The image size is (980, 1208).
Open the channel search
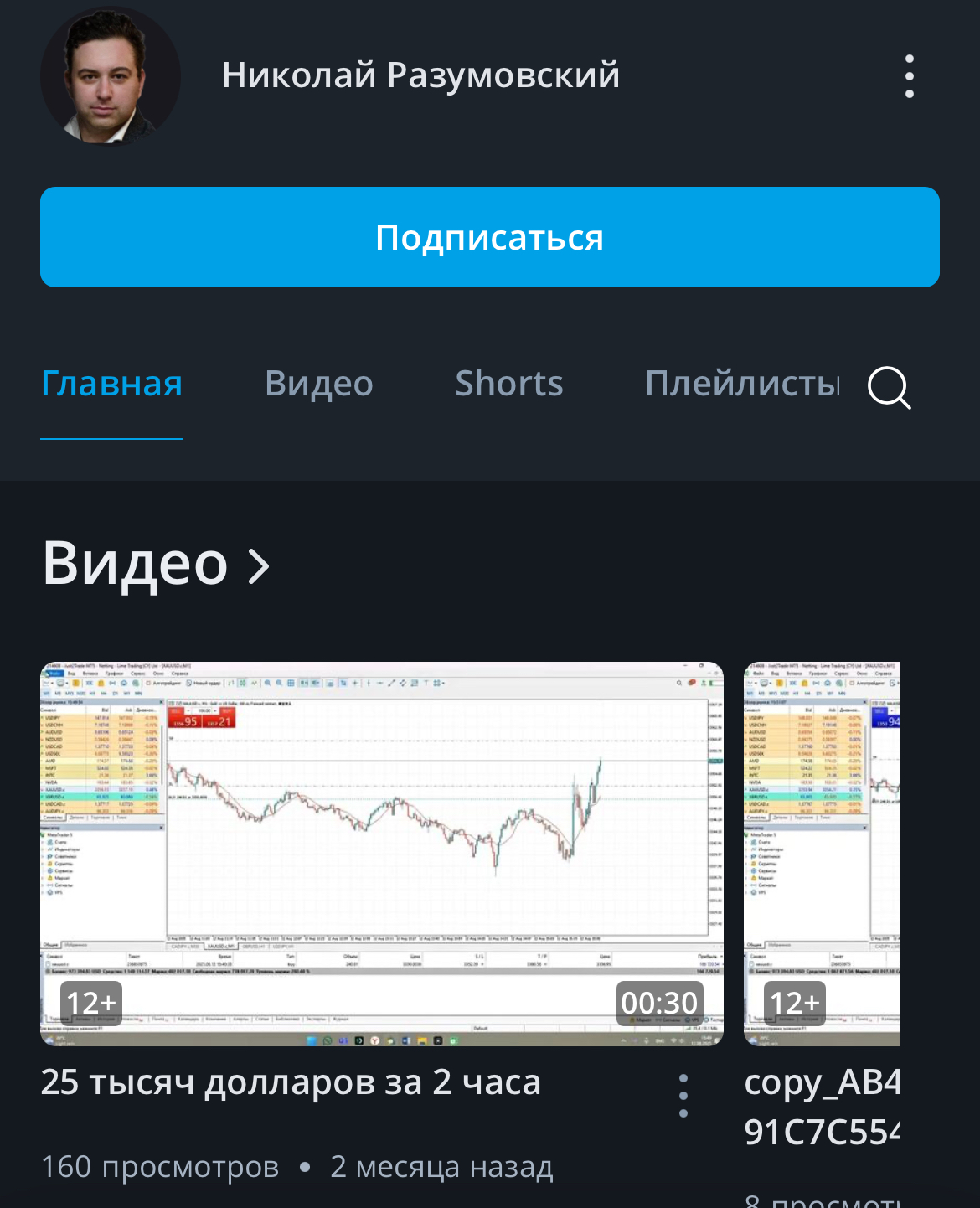tap(888, 388)
